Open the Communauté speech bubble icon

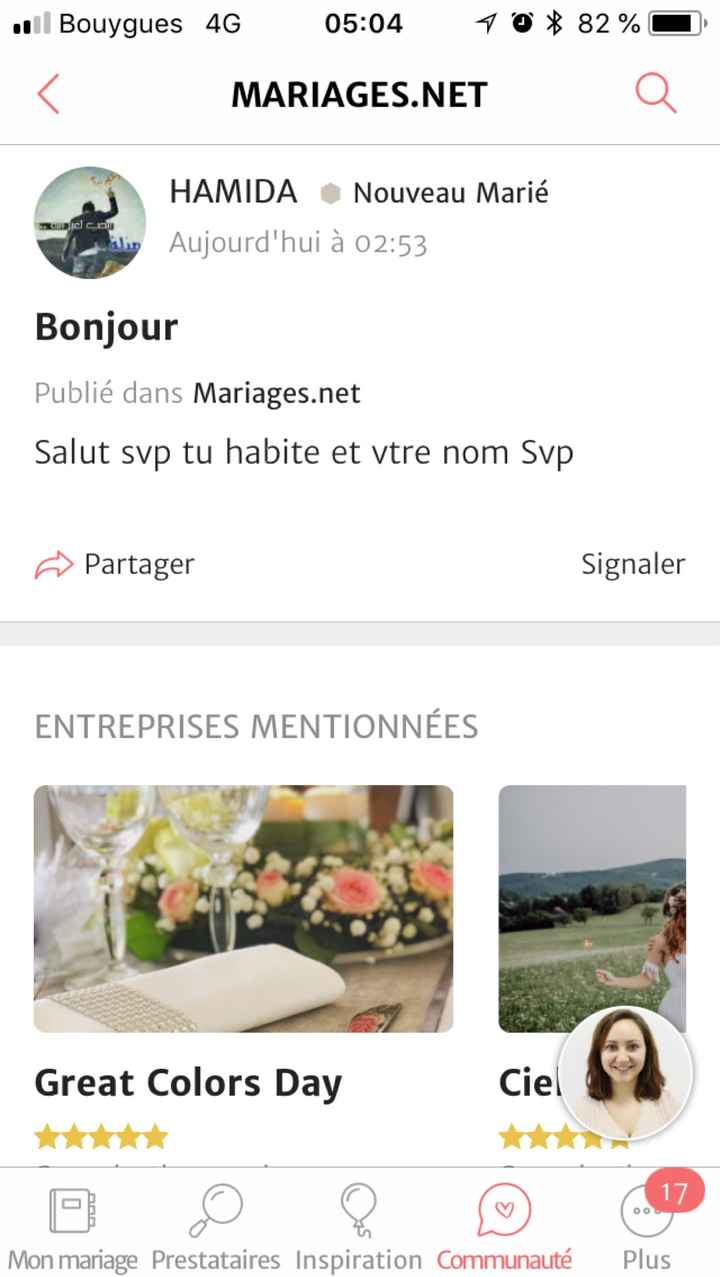point(504,1210)
